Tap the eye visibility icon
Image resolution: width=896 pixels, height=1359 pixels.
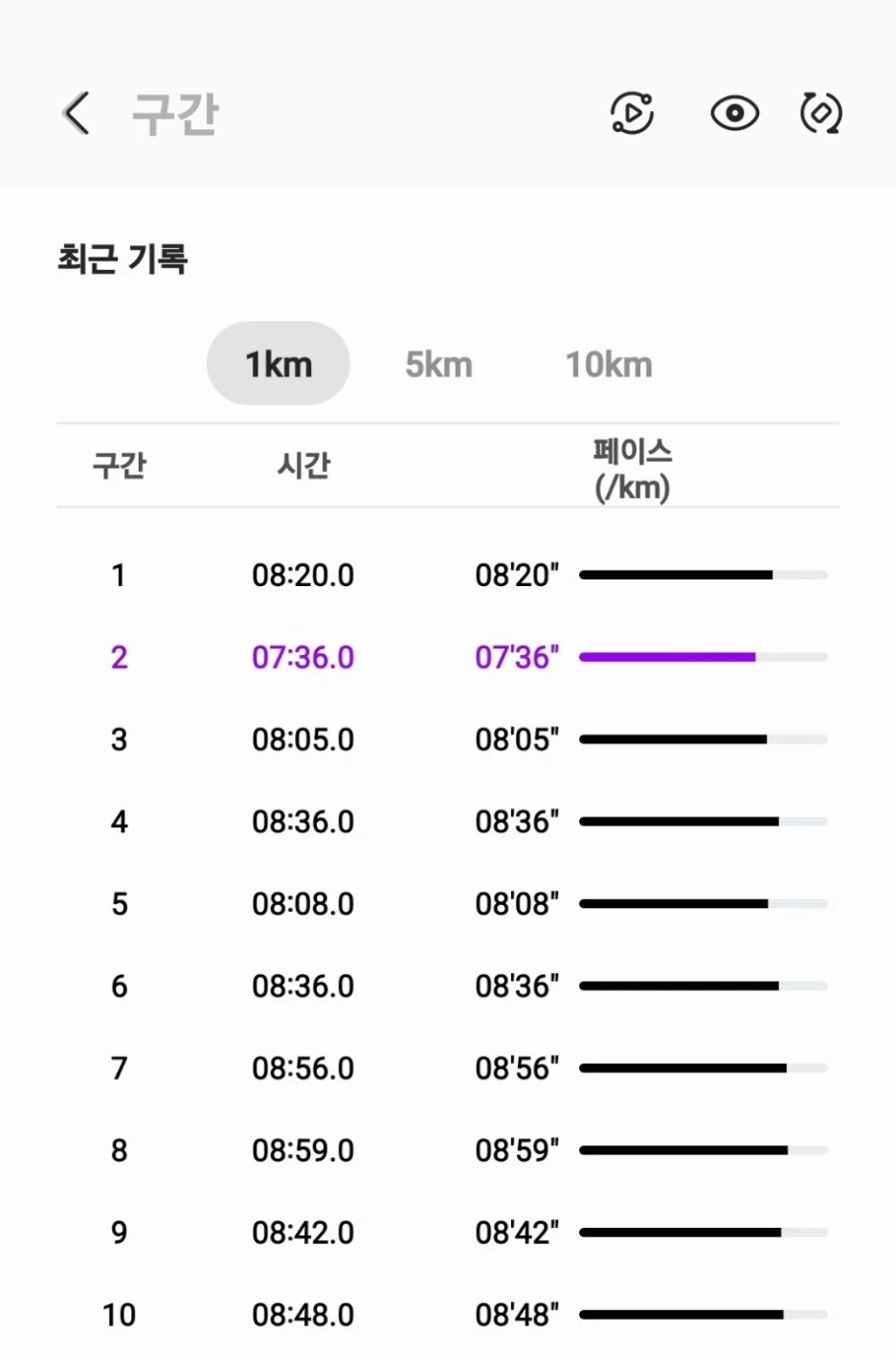point(734,114)
